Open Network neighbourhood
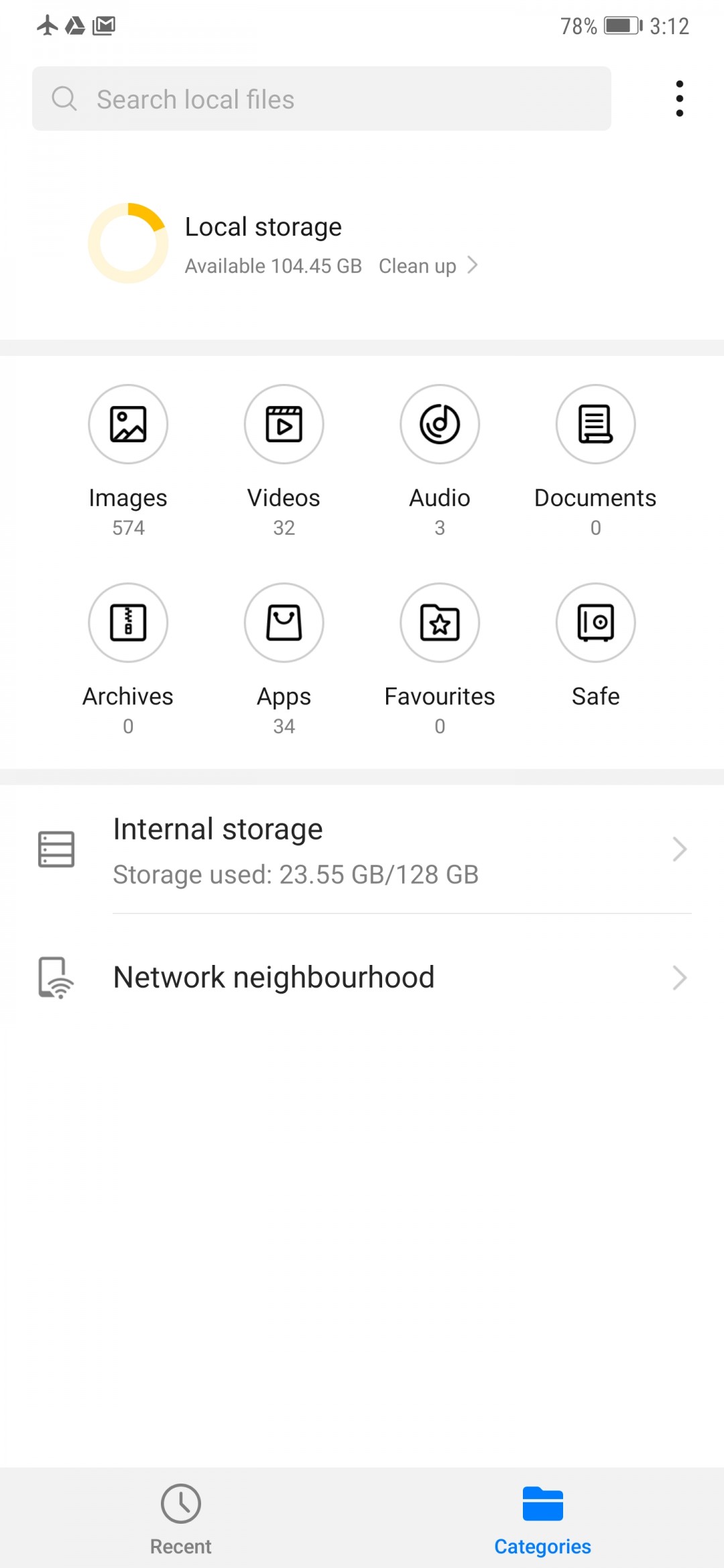 click(362, 978)
